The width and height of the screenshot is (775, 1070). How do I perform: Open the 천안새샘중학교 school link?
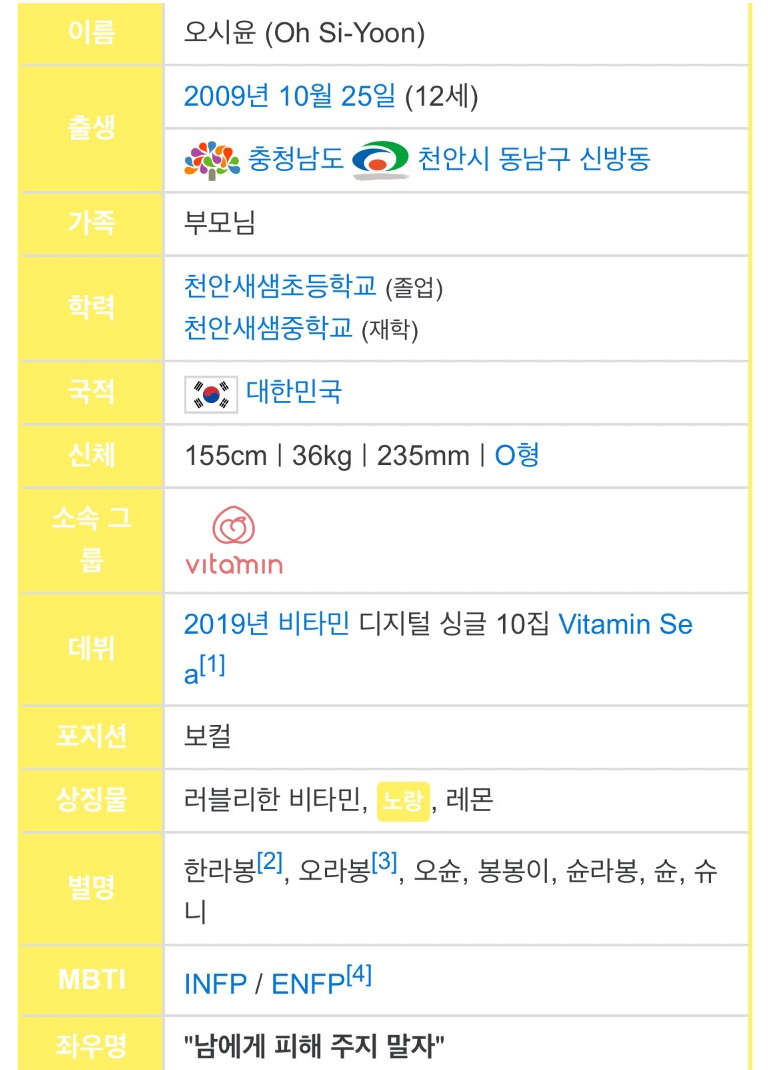(x=268, y=328)
